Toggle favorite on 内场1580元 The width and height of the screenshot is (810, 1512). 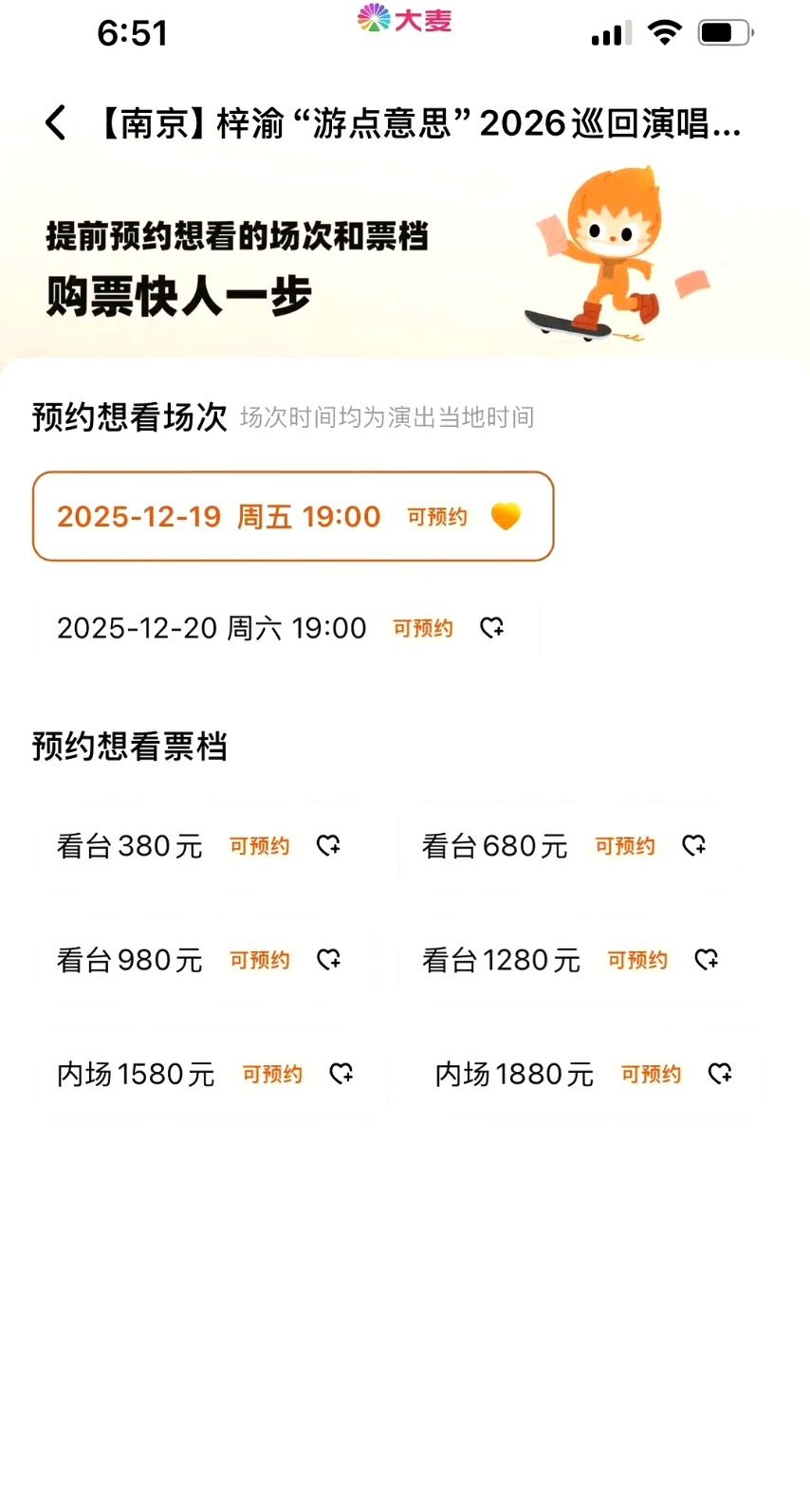(x=342, y=1075)
